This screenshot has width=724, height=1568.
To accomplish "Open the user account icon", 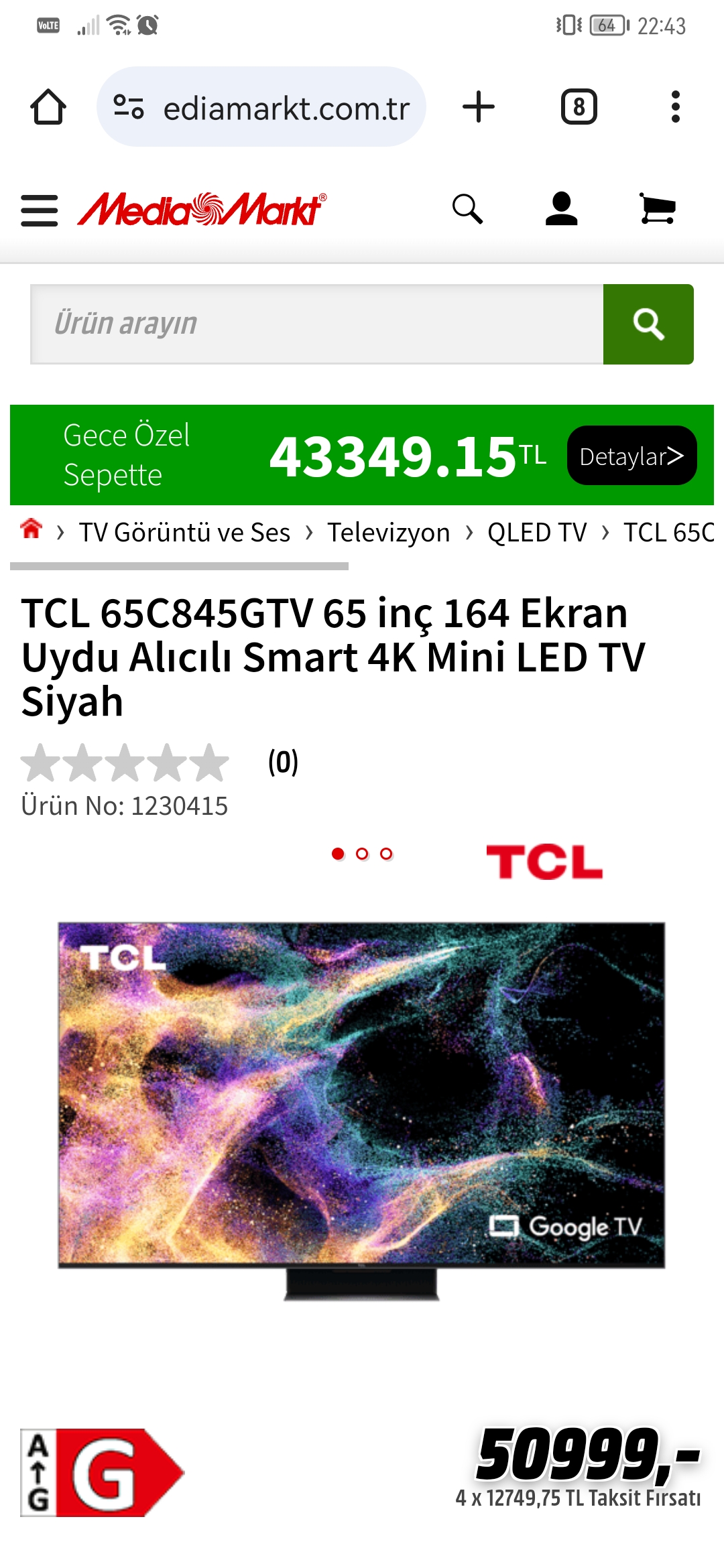I will pos(562,209).
